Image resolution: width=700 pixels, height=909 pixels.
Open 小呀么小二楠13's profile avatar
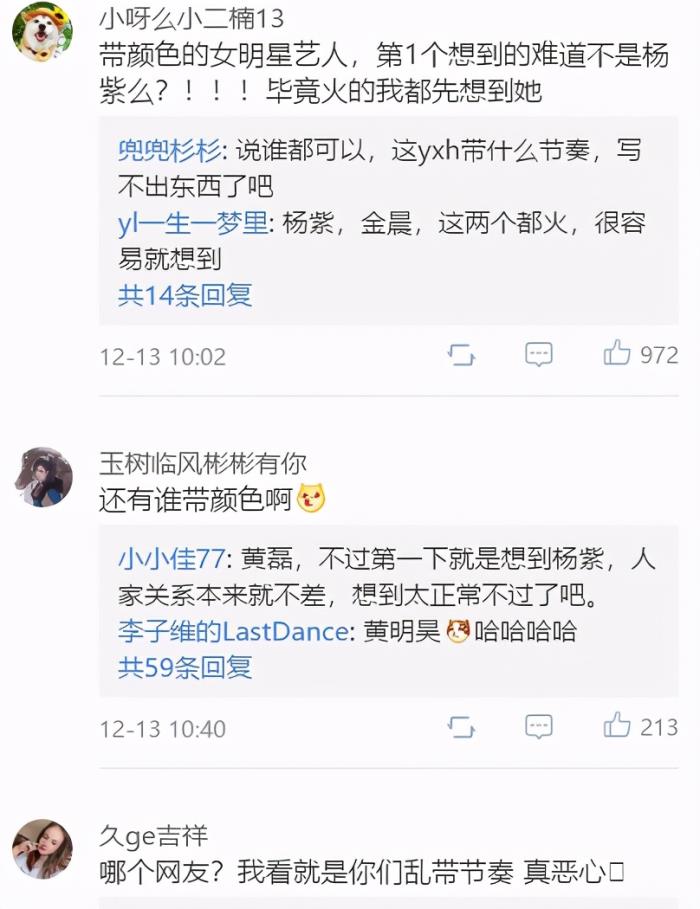click(42, 30)
